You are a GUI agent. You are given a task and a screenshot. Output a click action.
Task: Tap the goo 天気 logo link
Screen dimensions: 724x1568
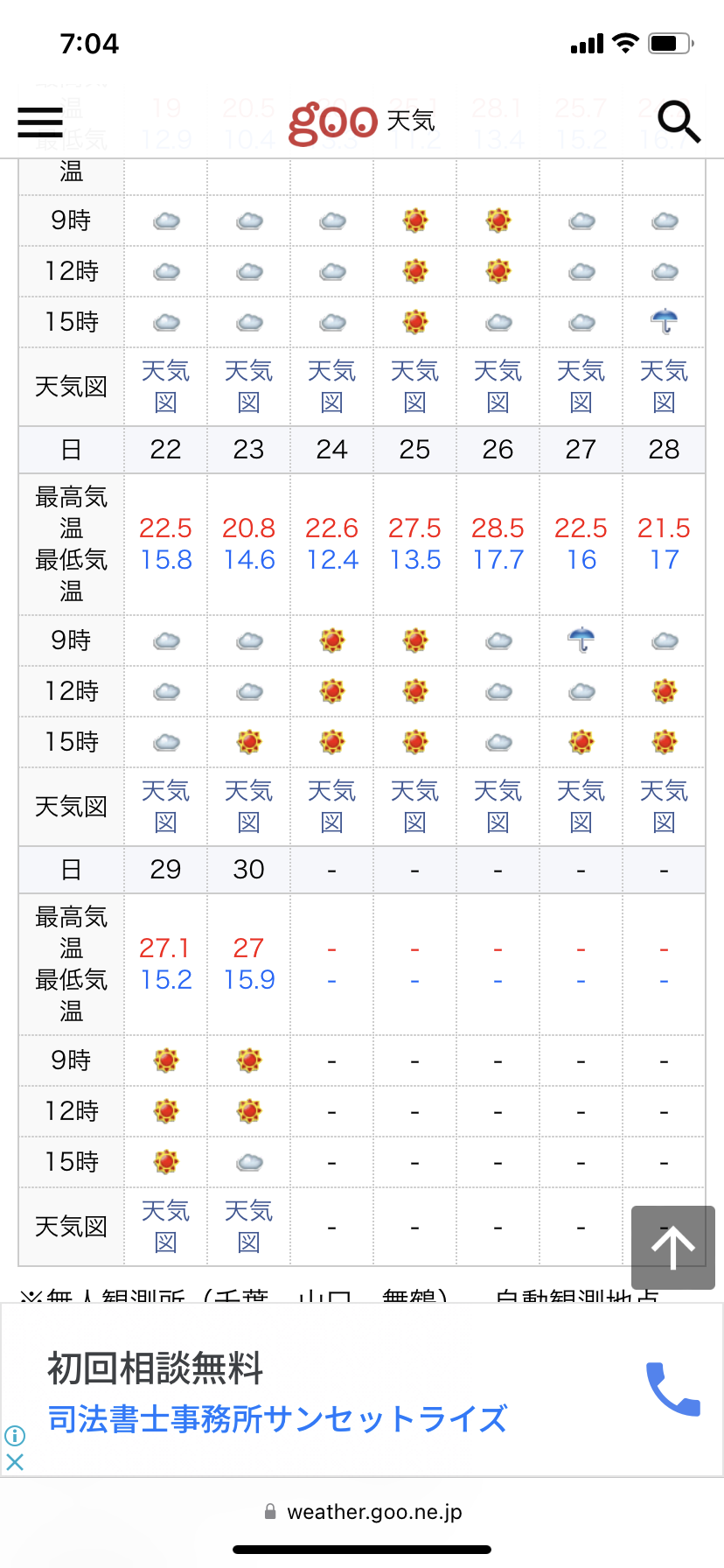coord(362,122)
